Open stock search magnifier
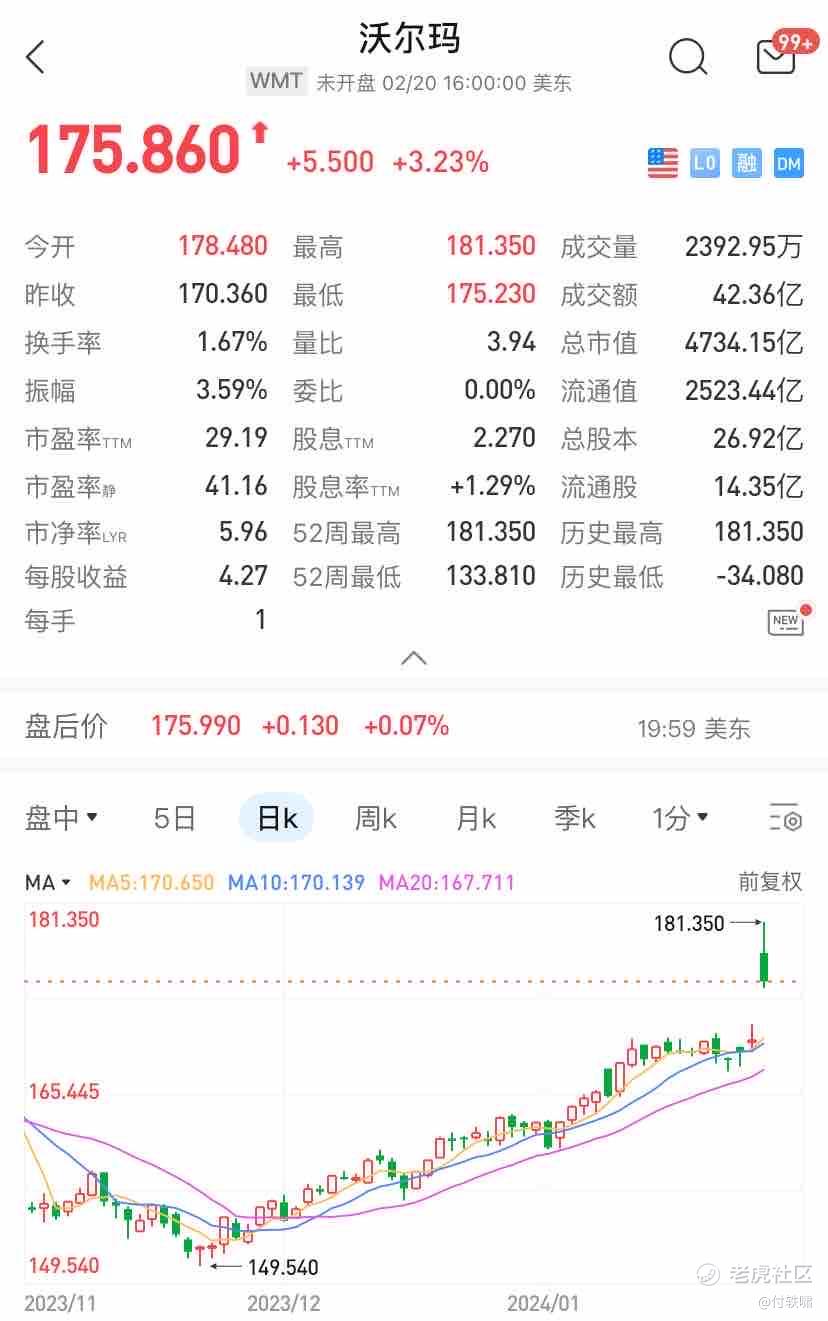Viewport: 828px width, 1321px height. [688, 57]
